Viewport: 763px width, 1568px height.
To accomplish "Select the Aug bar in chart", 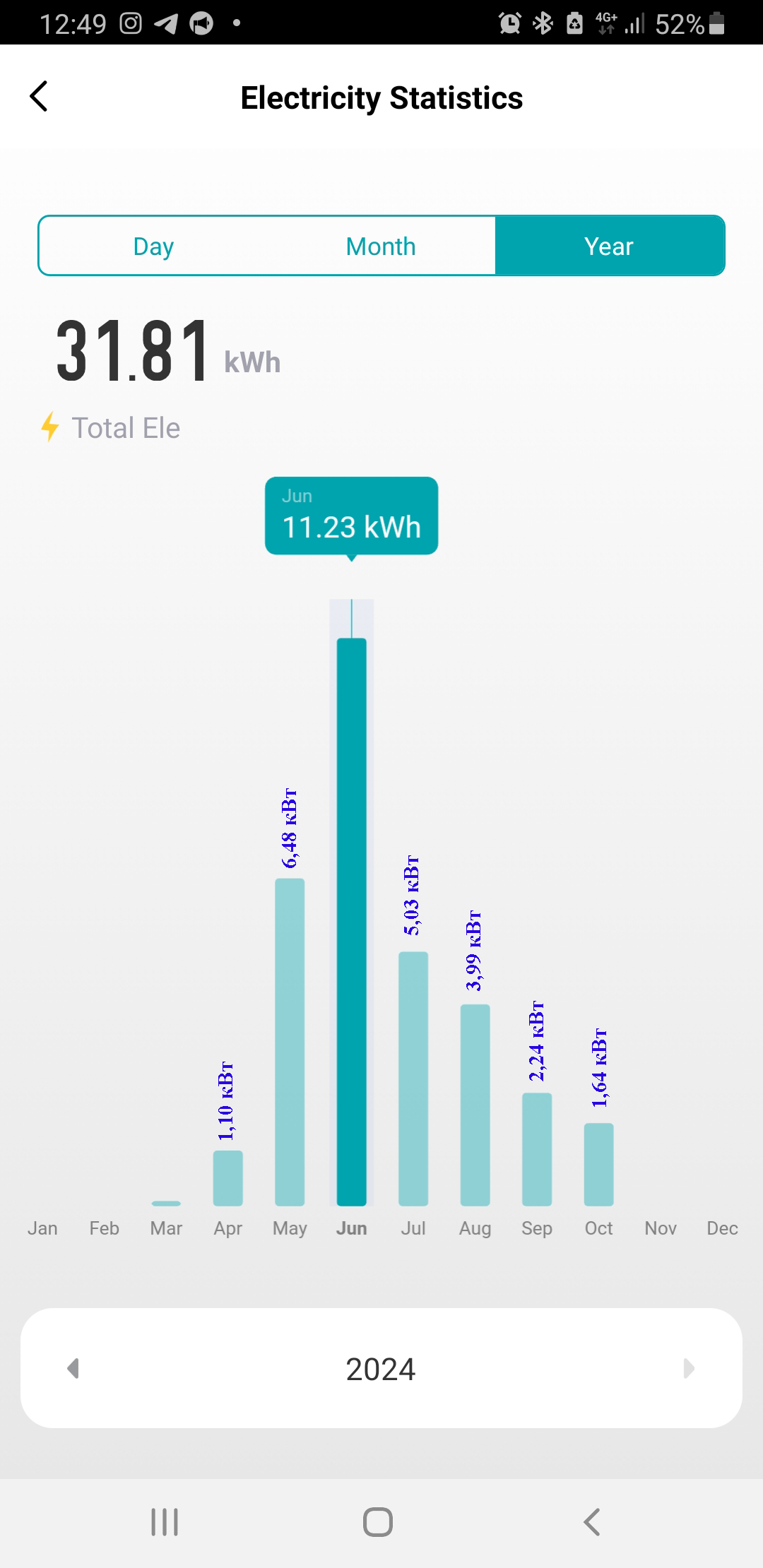I will tap(475, 1105).
